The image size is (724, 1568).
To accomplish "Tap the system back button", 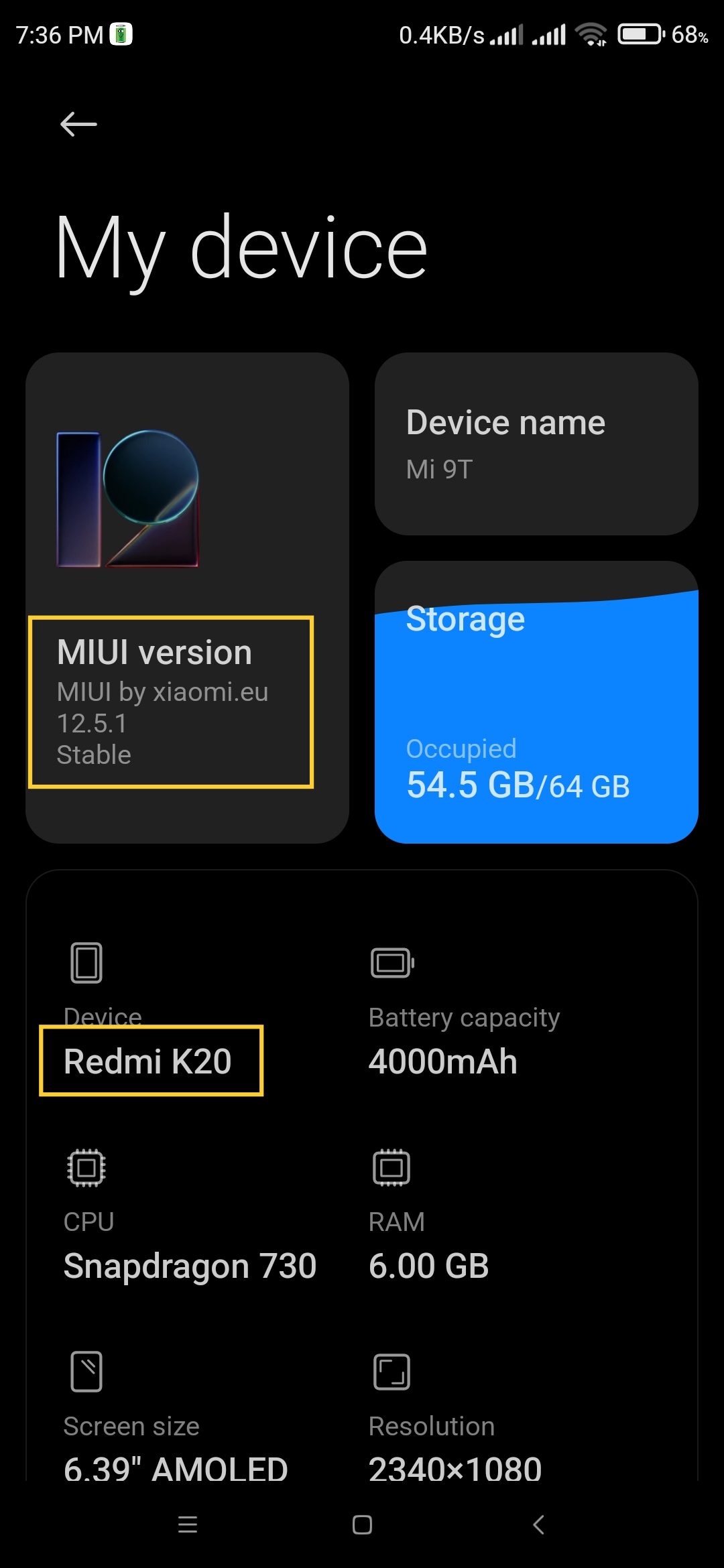I will 538,1524.
